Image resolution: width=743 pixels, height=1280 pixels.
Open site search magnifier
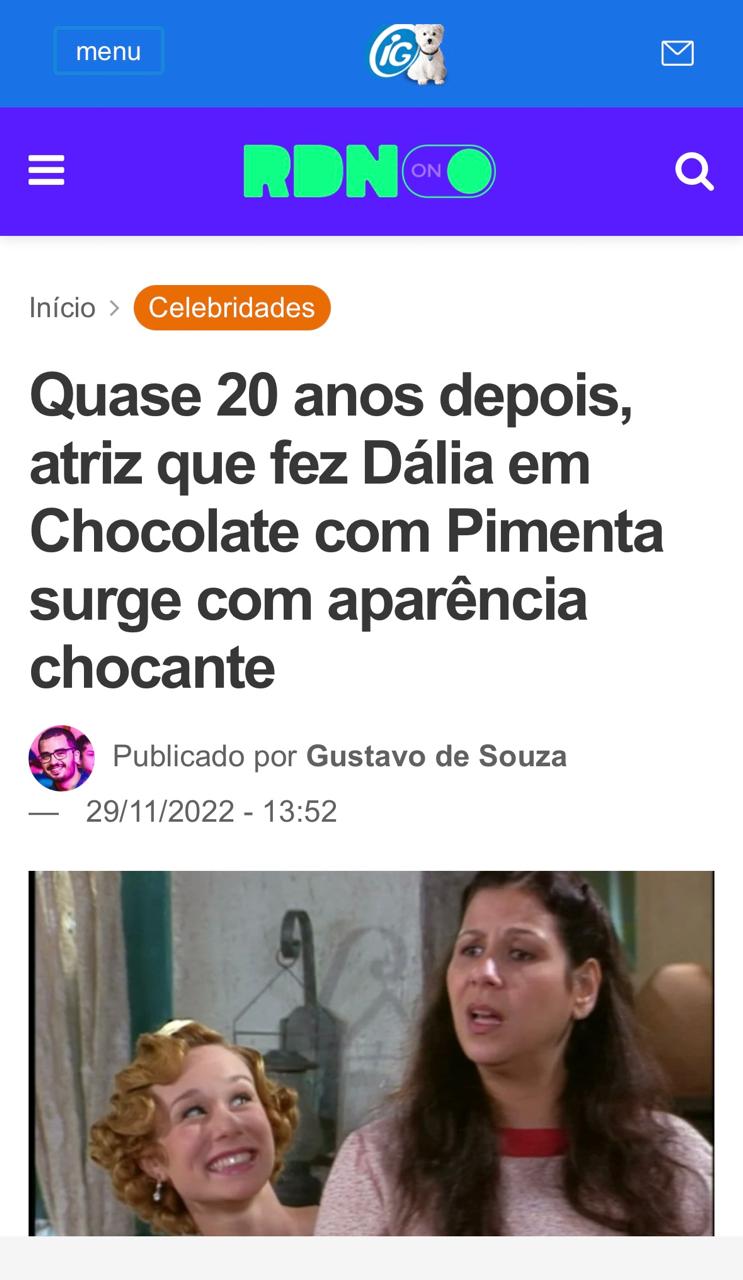(694, 171)
